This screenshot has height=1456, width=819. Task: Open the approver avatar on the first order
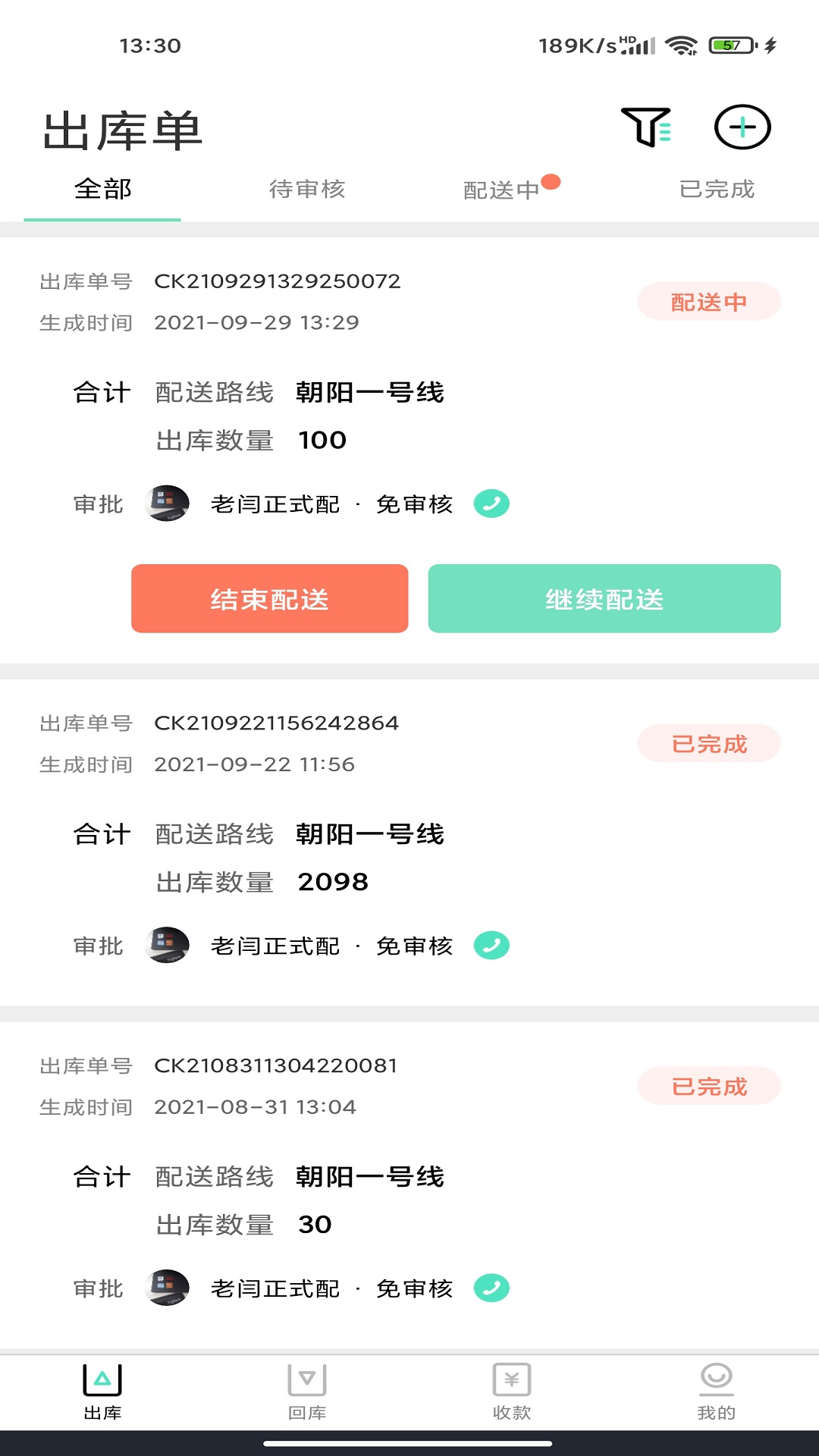pyautogui.click(x=168, y=503)
